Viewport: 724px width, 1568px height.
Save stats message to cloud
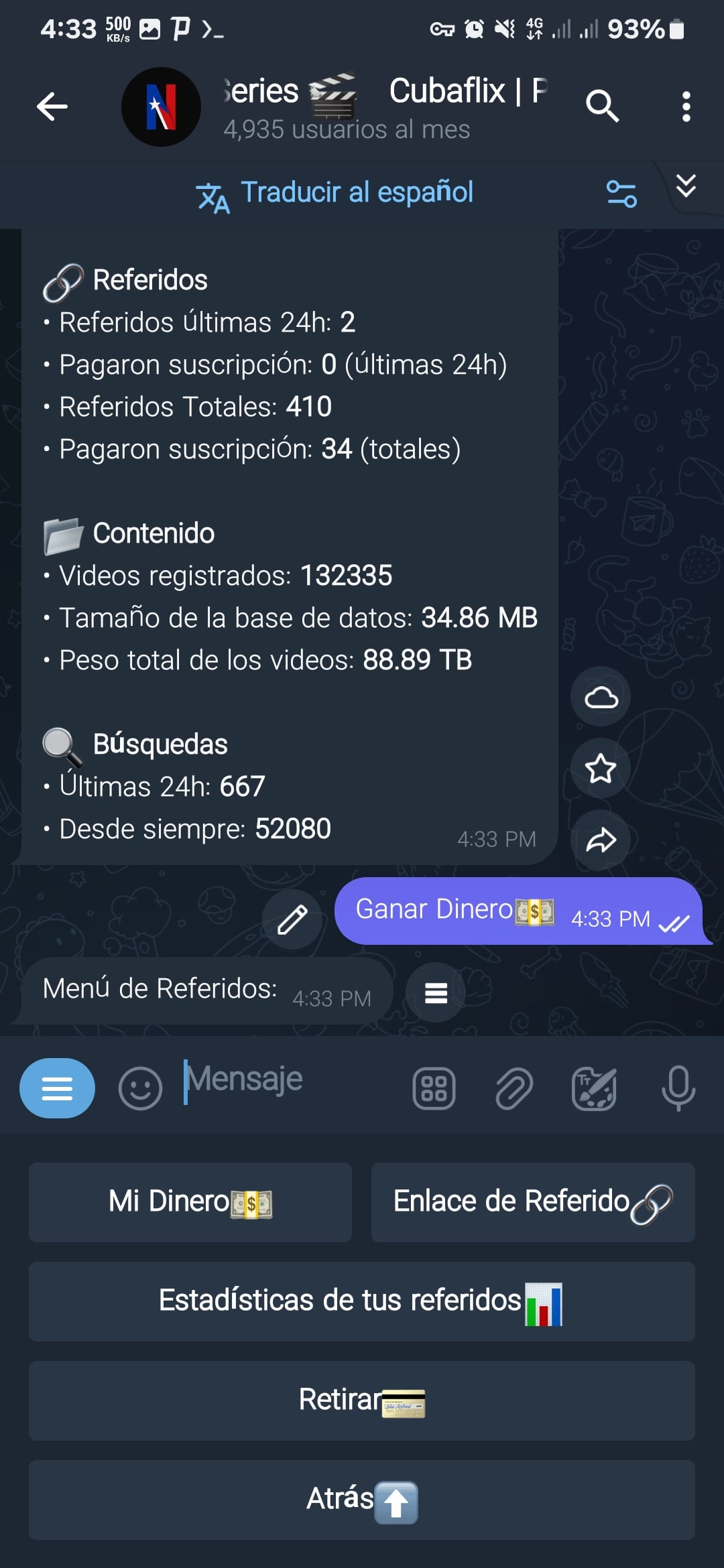pos(601,698)
